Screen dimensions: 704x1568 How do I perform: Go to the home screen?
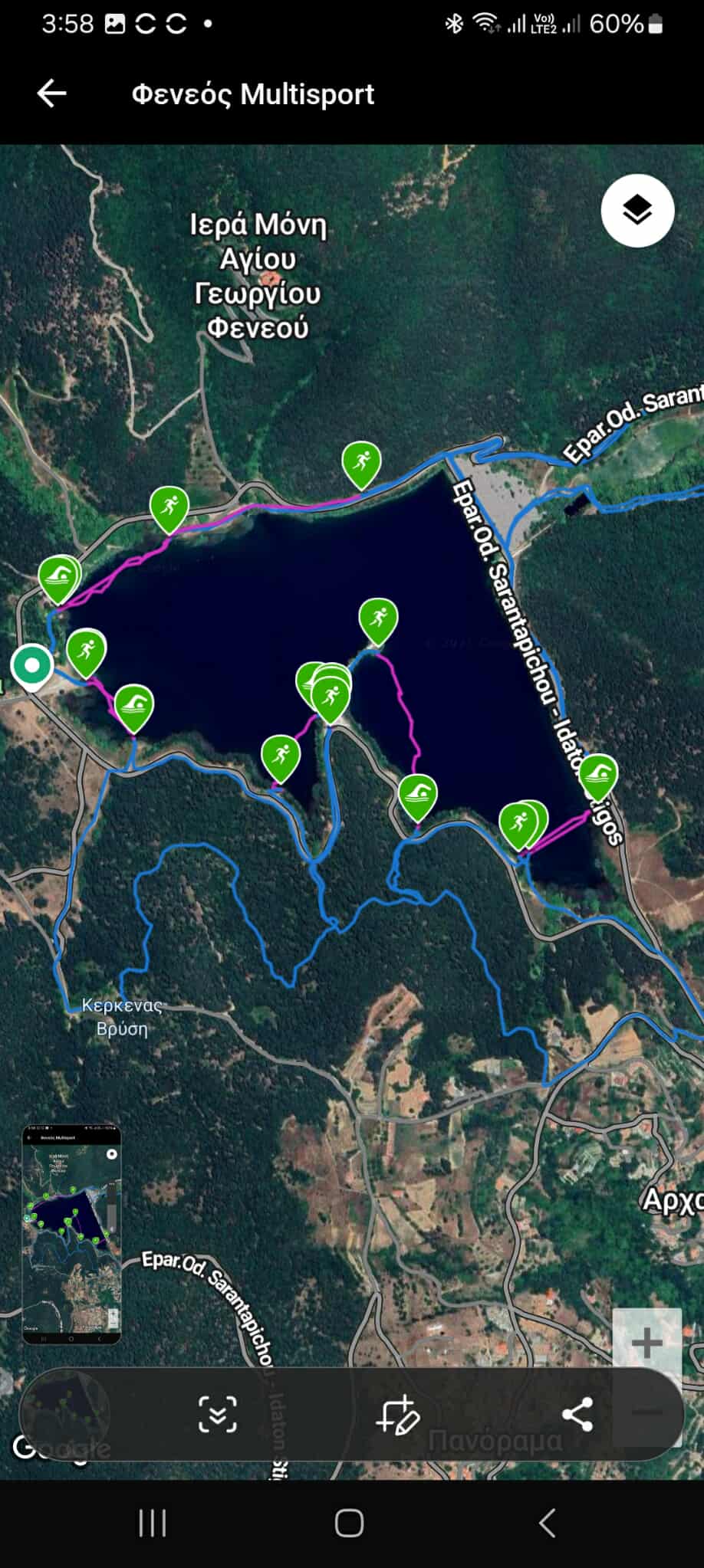[350, 1523]
